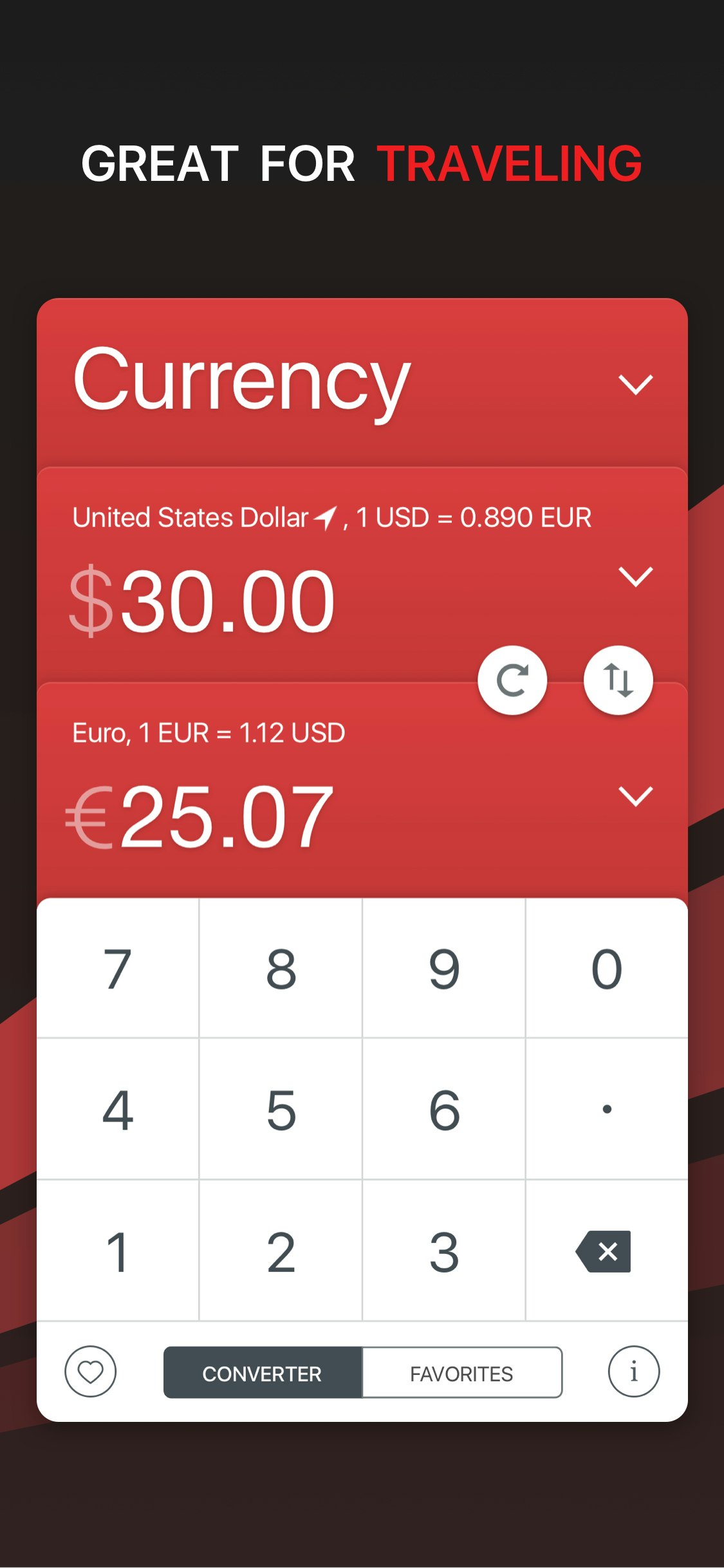The height and width of the screenshot is (1568, 724).
Task: Select the dollar sign symbol
Action: click(90, 599)
